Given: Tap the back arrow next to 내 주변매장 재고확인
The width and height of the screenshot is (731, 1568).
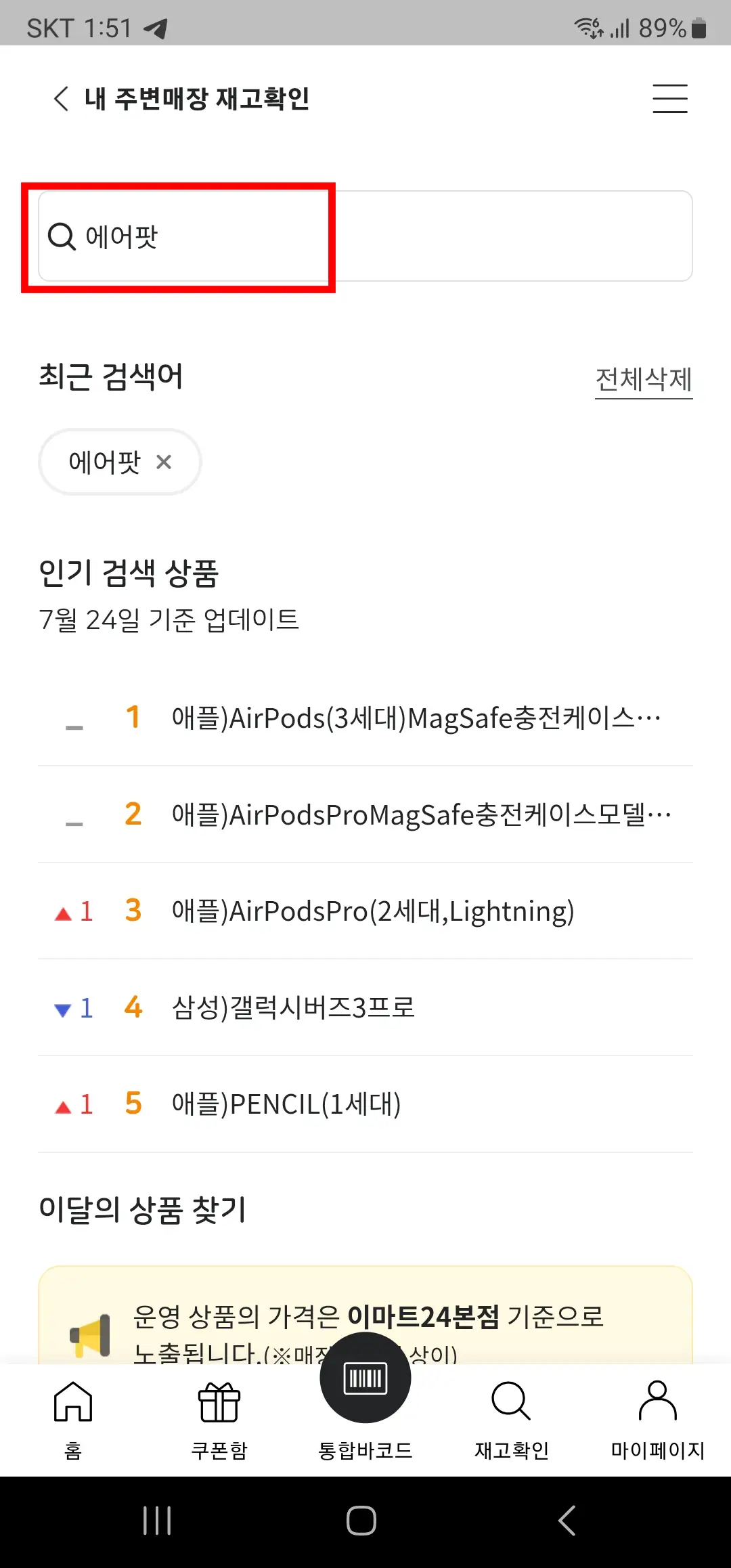Looking at the screenshot, I should pyautogui.click(x=60, y=98).
